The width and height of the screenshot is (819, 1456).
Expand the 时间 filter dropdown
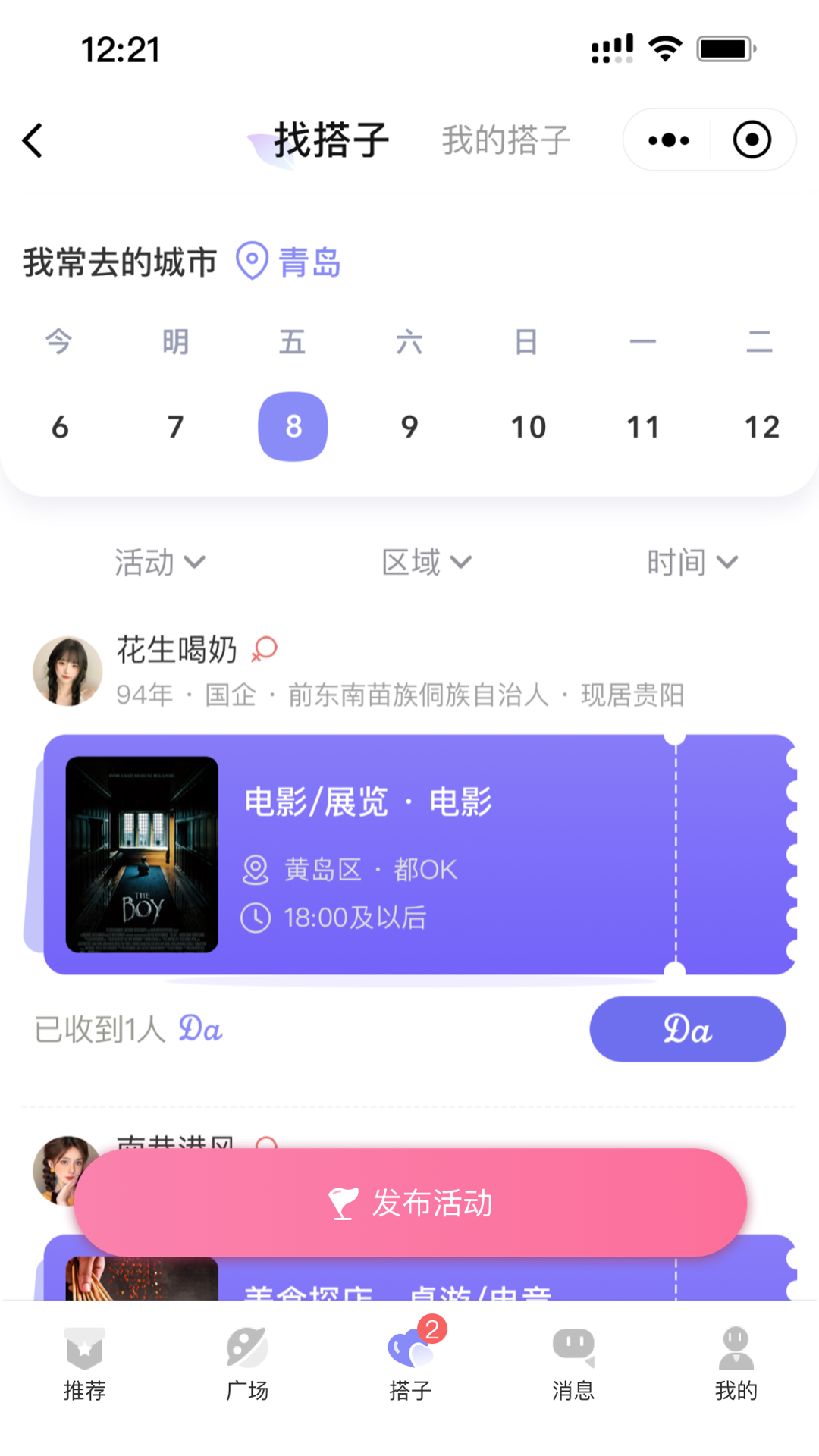click(692, 563)
